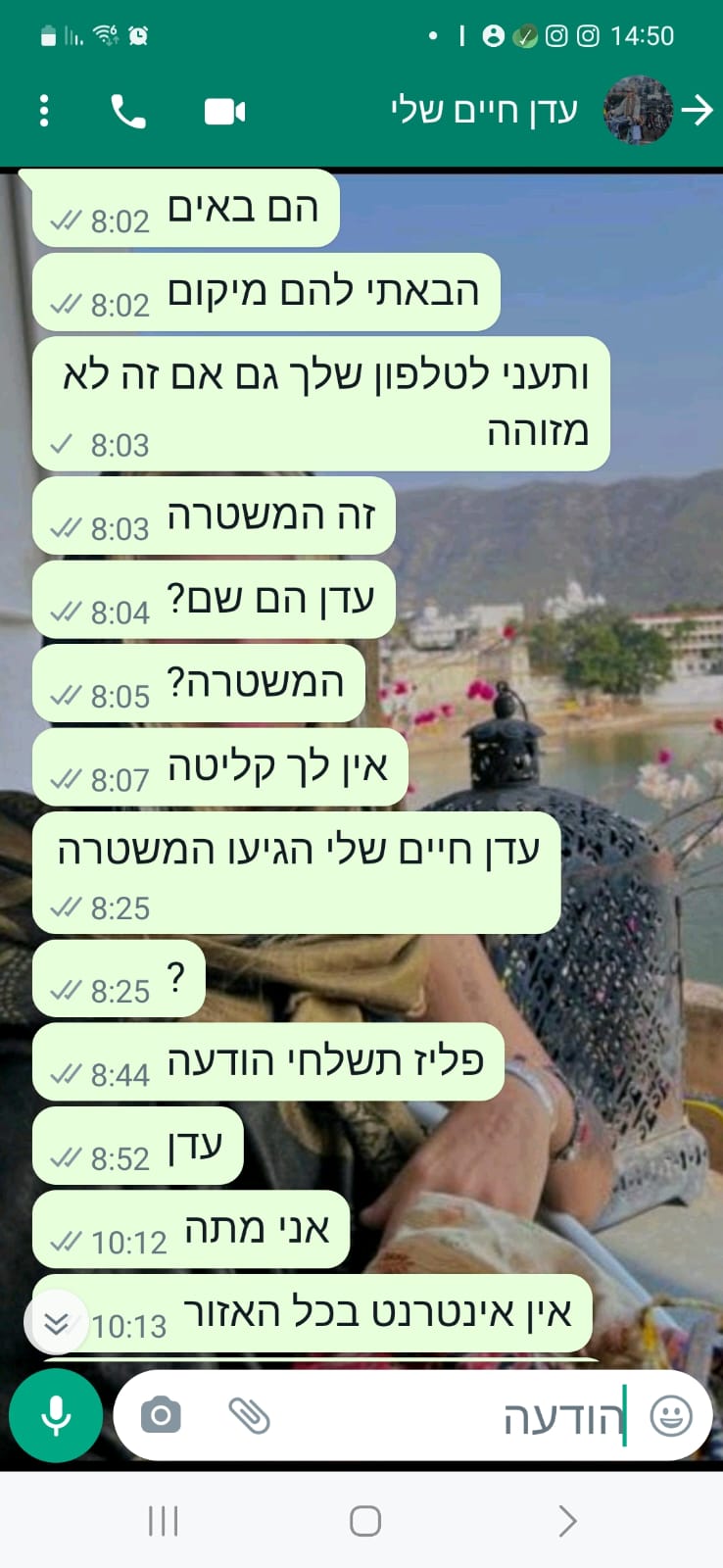Record a voice message
This screenshot has width=723, height=1568.
pos(56,1415)
